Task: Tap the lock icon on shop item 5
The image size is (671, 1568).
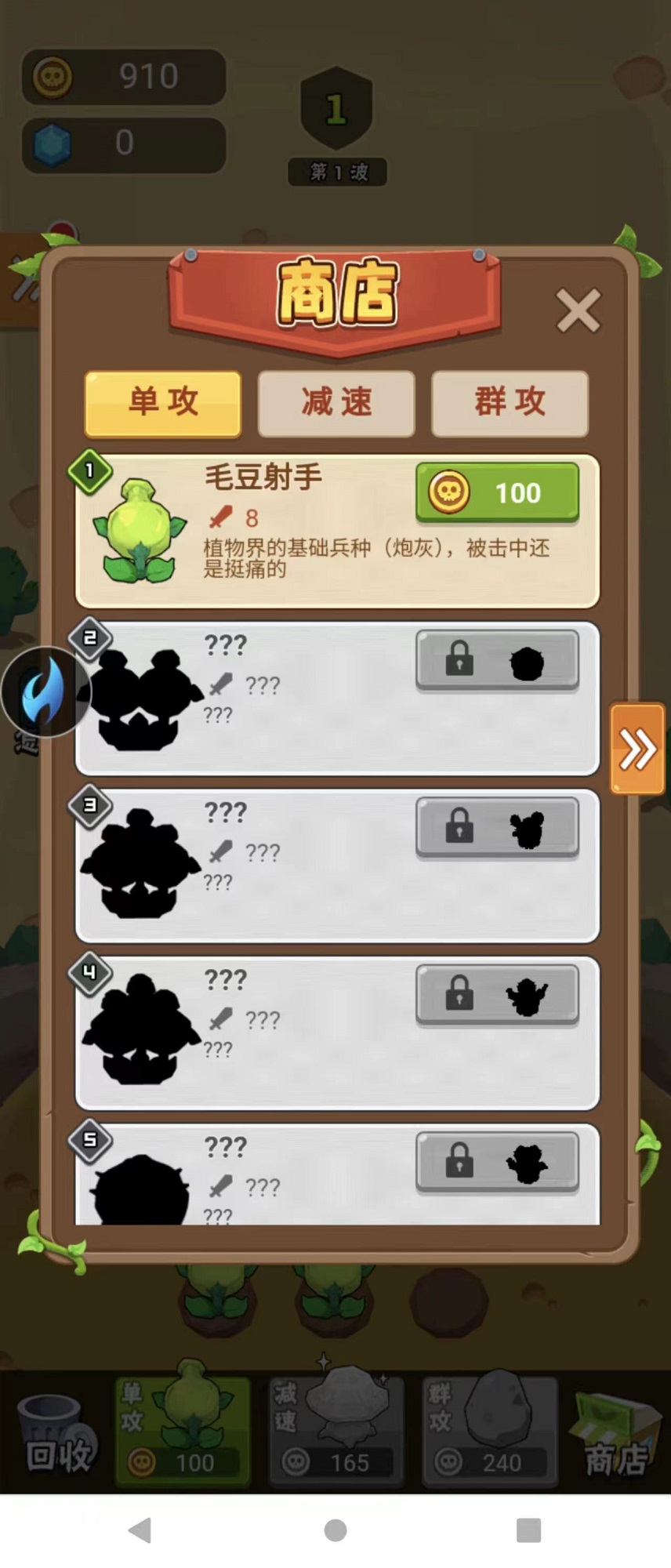Action: coord(459,1163)
